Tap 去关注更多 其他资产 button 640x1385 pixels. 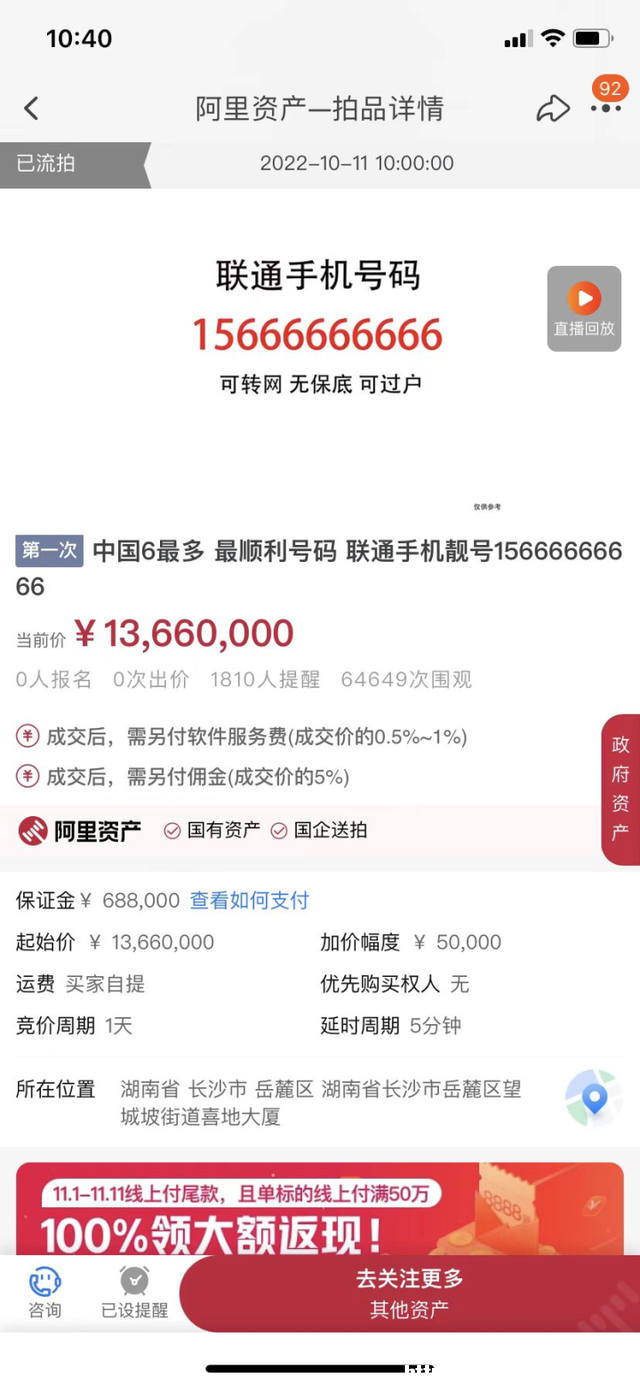[410, 1293]
